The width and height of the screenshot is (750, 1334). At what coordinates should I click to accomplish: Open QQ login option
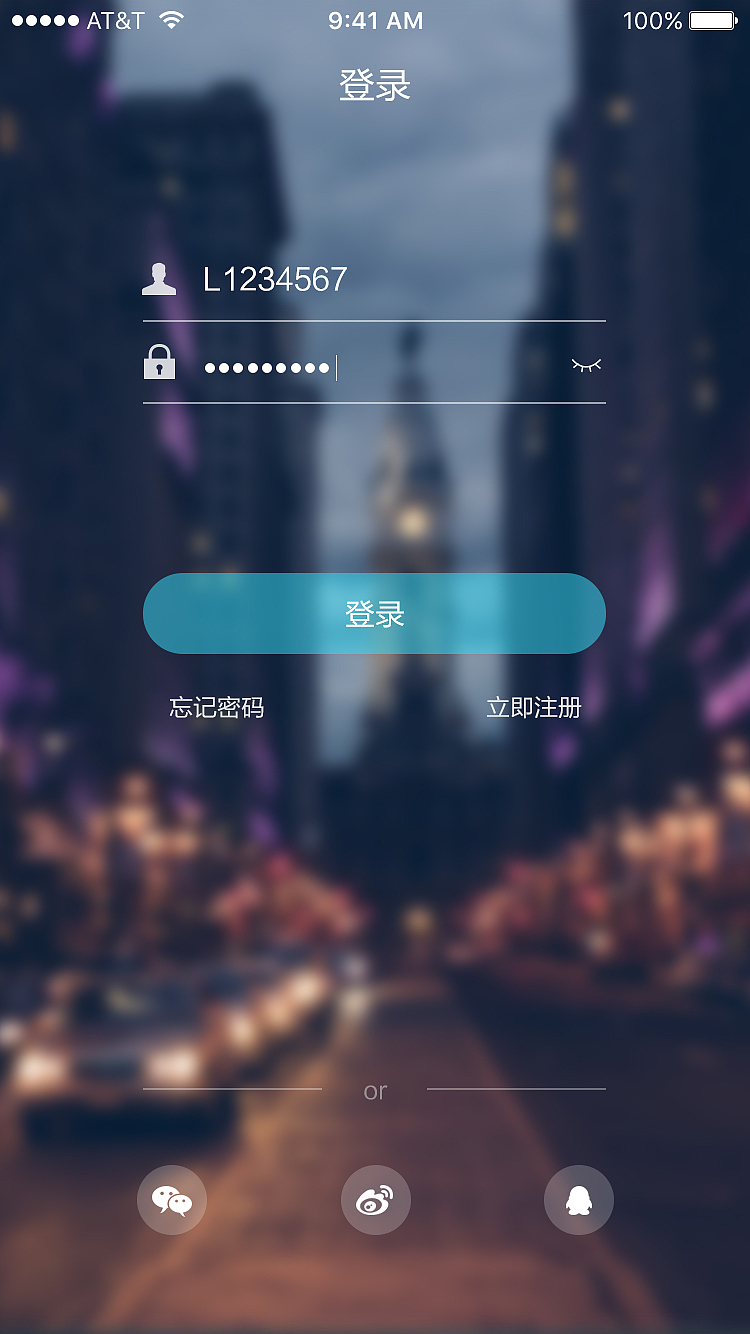[x=578, y=1200]
